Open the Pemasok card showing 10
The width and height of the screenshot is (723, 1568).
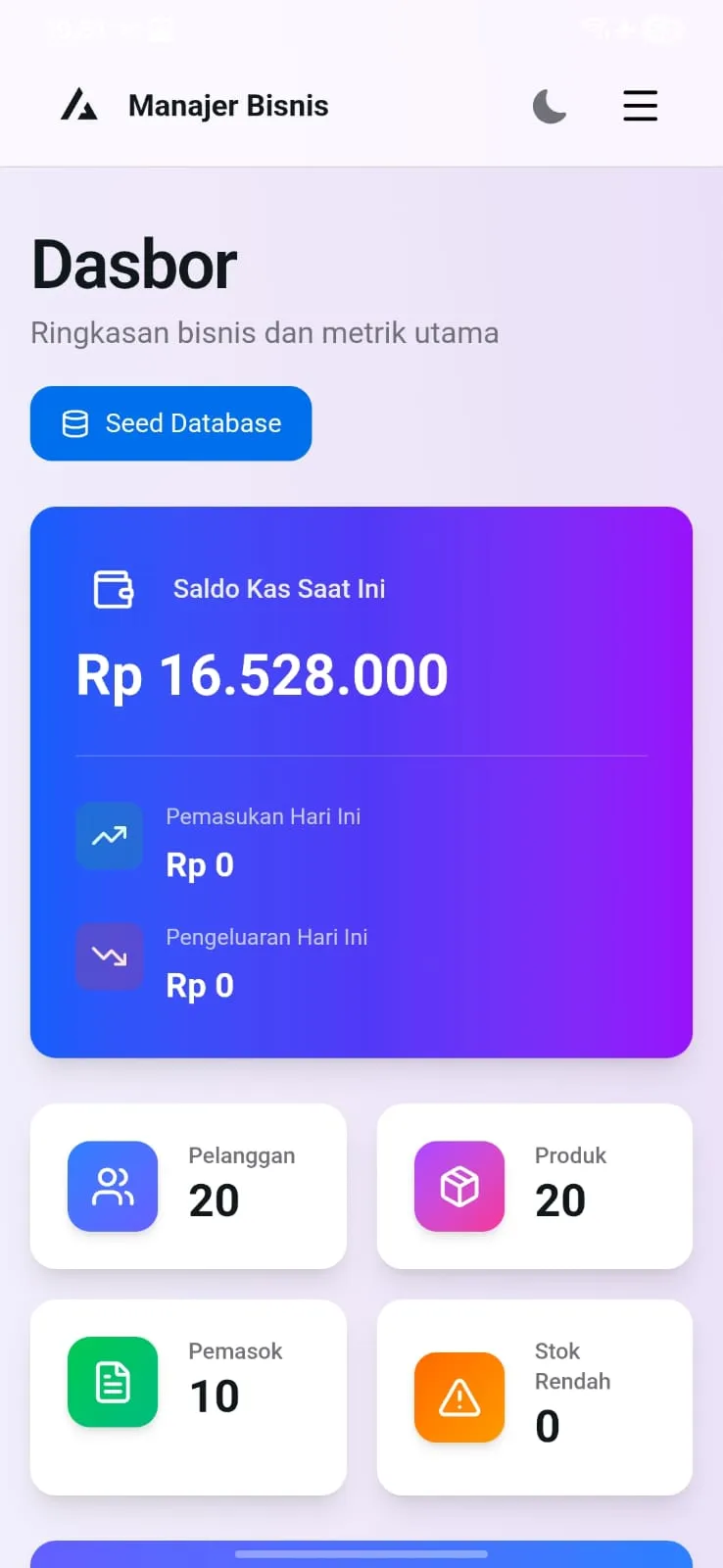click(x=214, y=1397)
